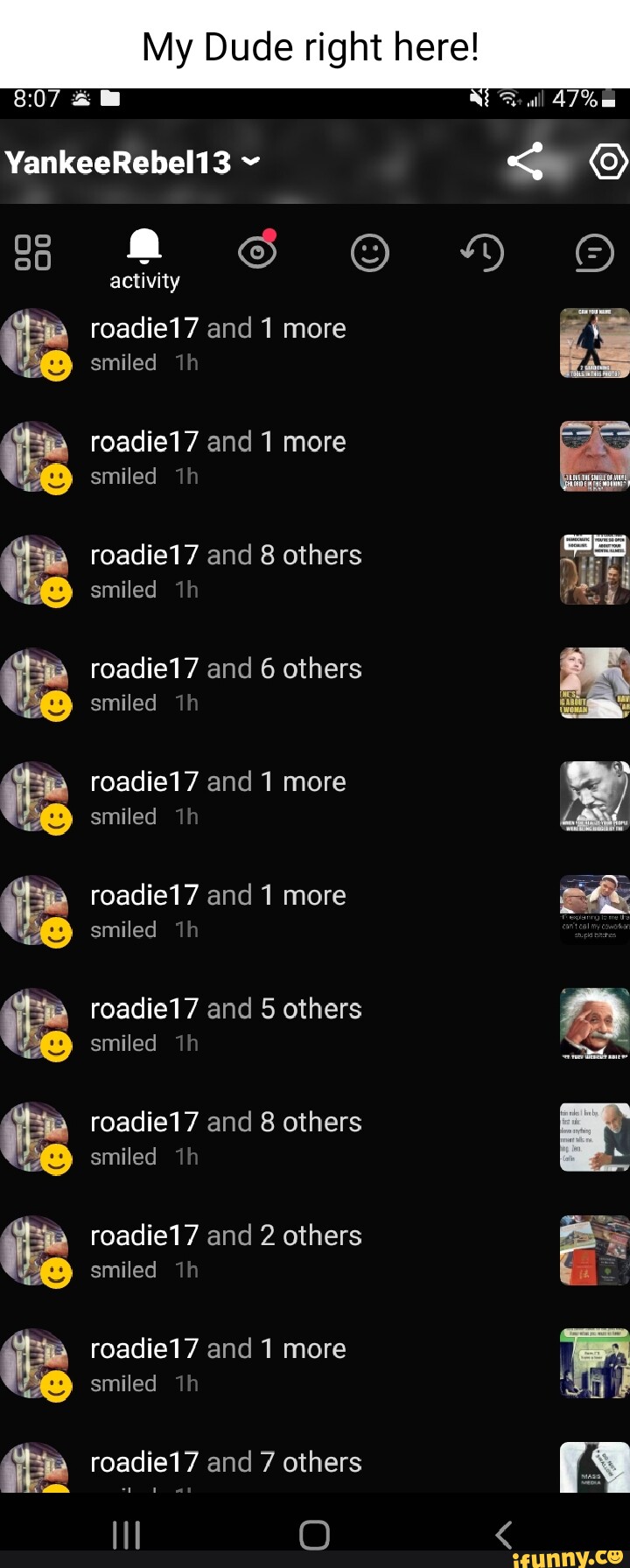
Task: Open the activity bell tab
Action: [x=143, y=252]
